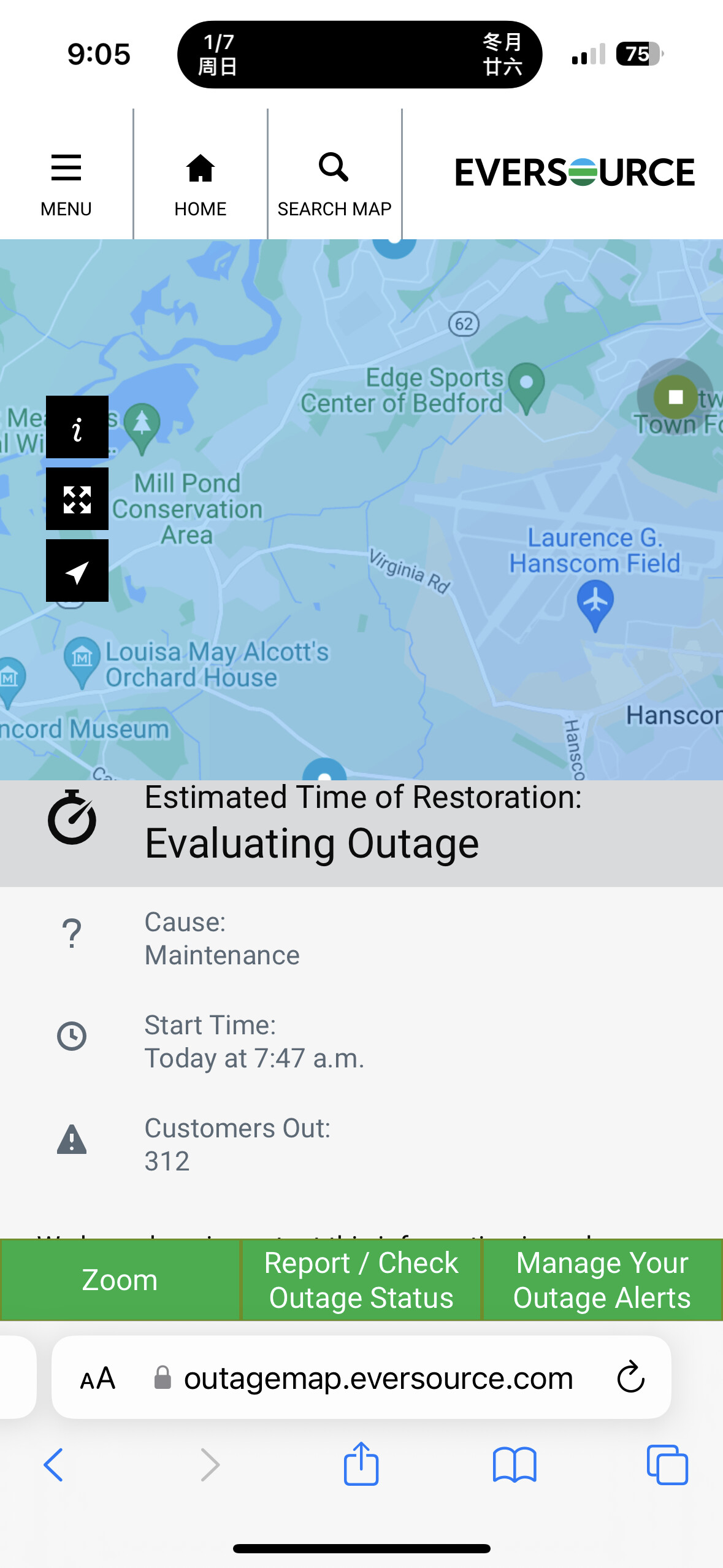Image resolution: width=723 pixels, height=1568 pixels.
Task: Open Manage Your Outage Alerts
Action: click(x=602, y=1280)
